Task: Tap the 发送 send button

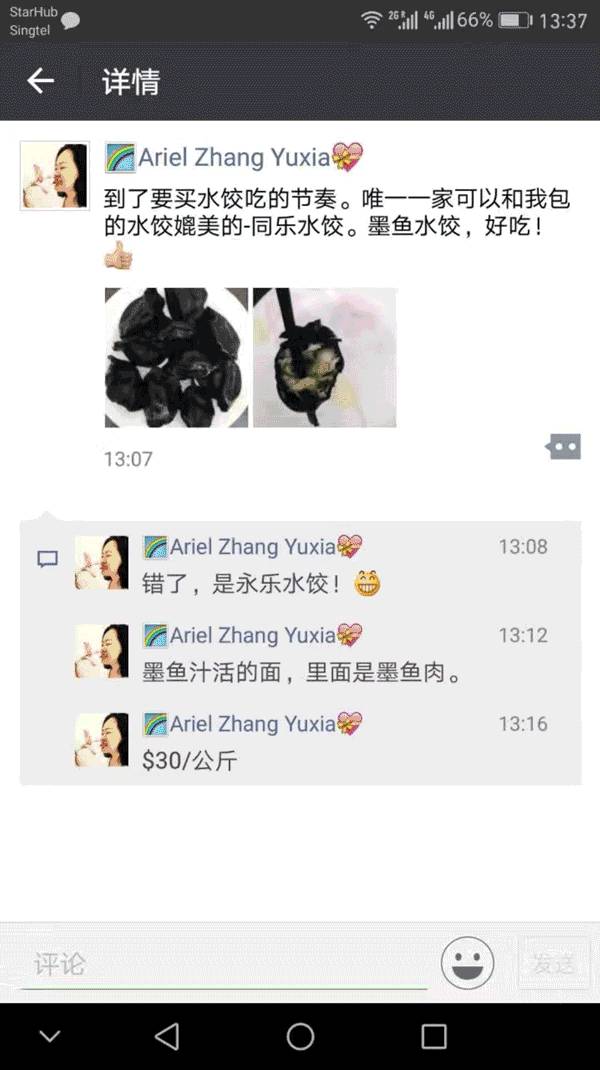Action: (553, 965)
